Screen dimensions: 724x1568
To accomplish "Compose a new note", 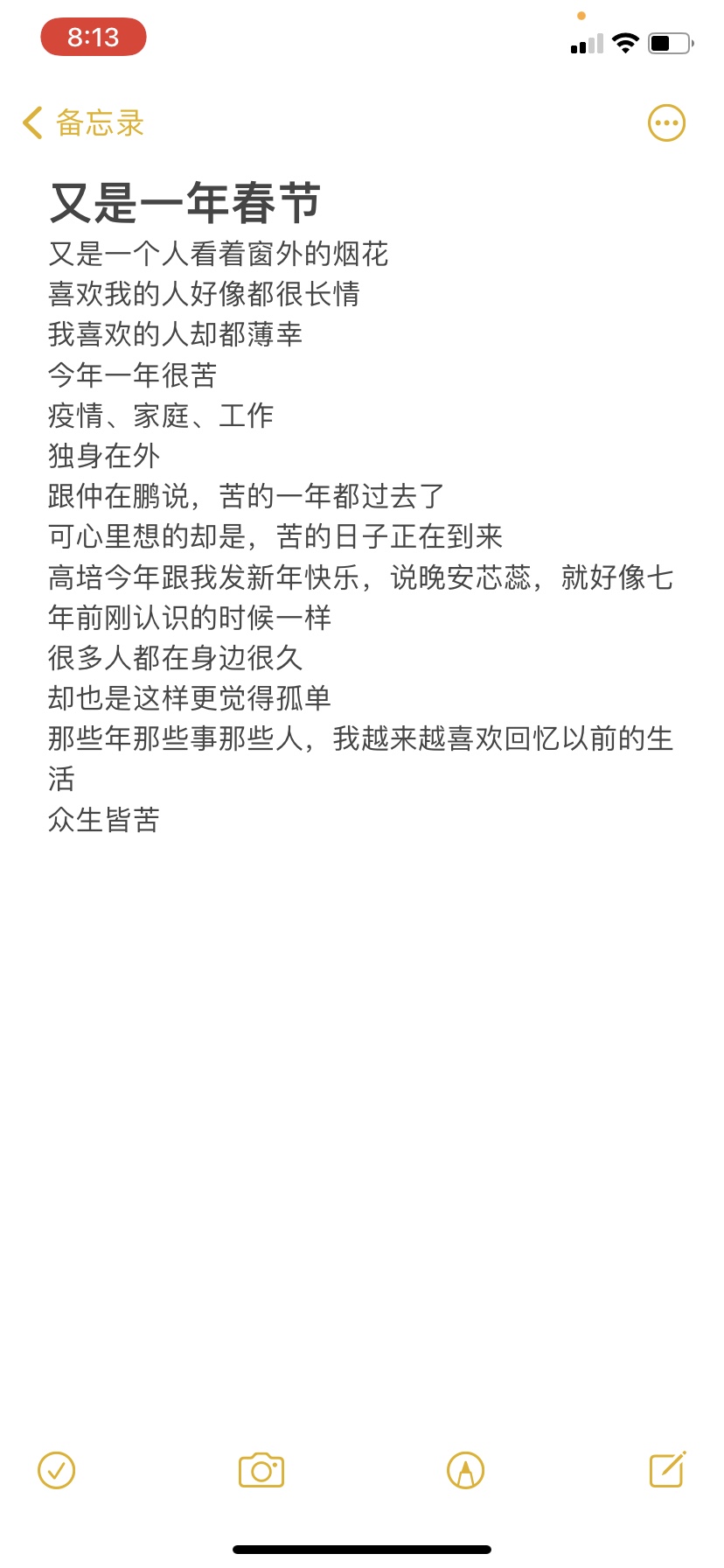I will [668, 1469].
